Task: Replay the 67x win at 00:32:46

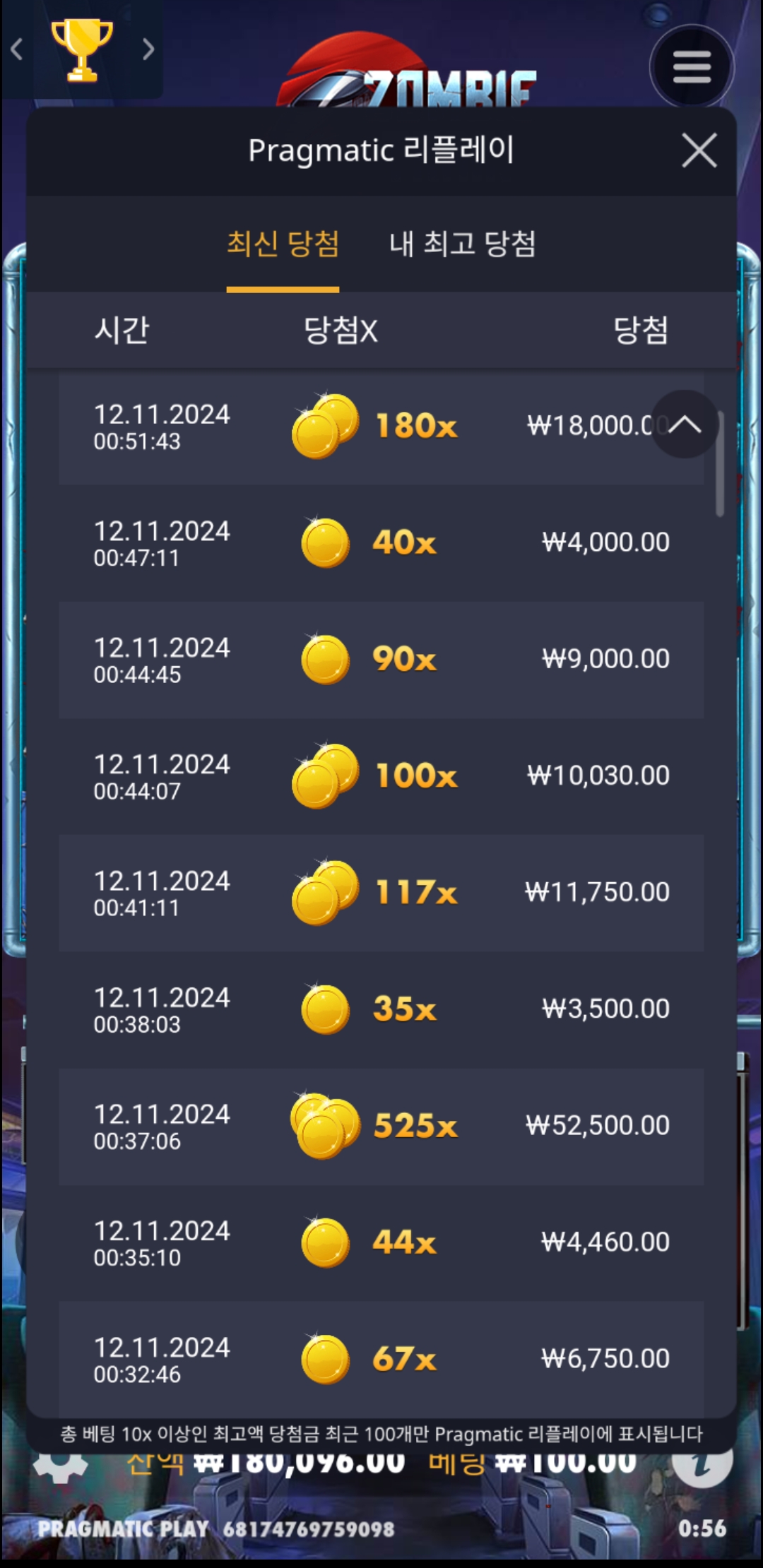Action: click(x=380, y=1359)
